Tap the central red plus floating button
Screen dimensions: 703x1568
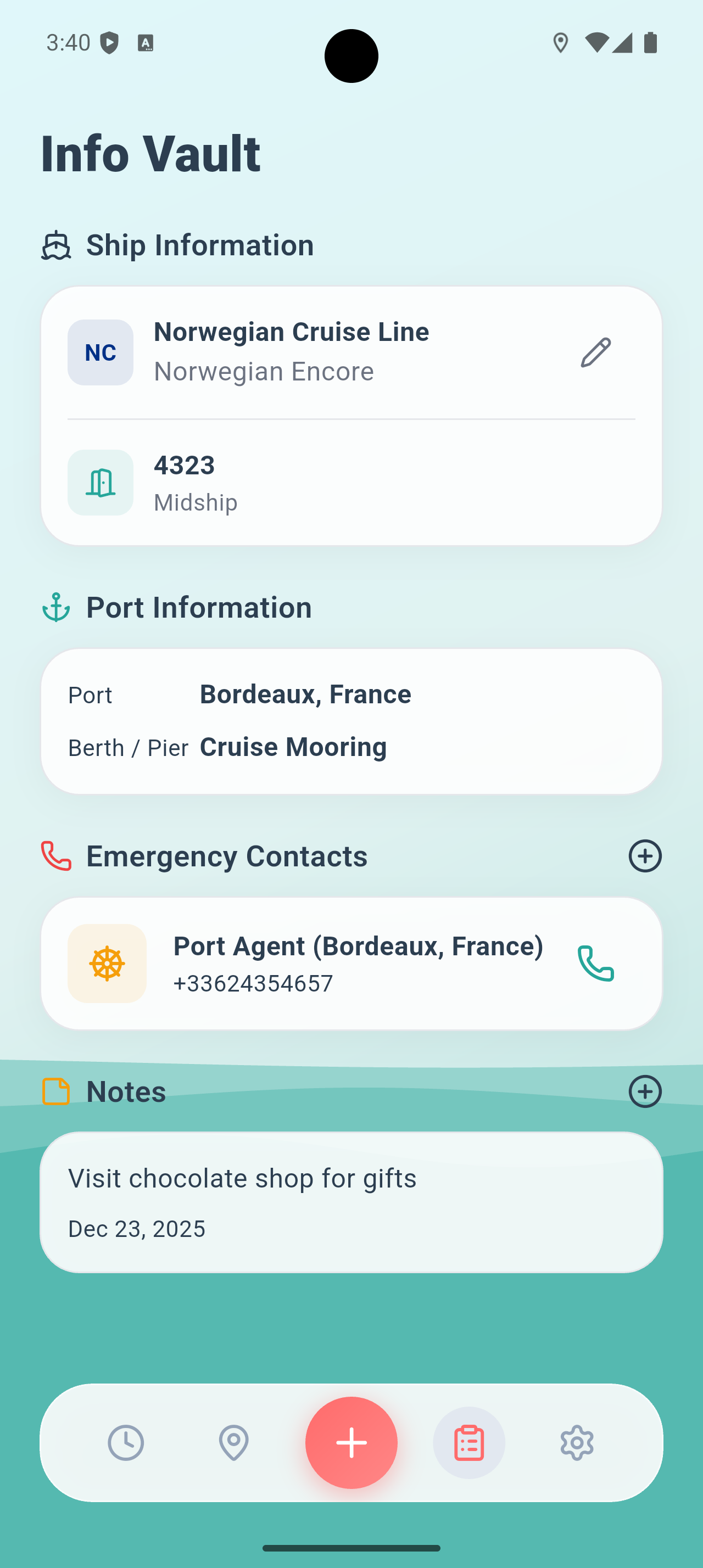351,1442
